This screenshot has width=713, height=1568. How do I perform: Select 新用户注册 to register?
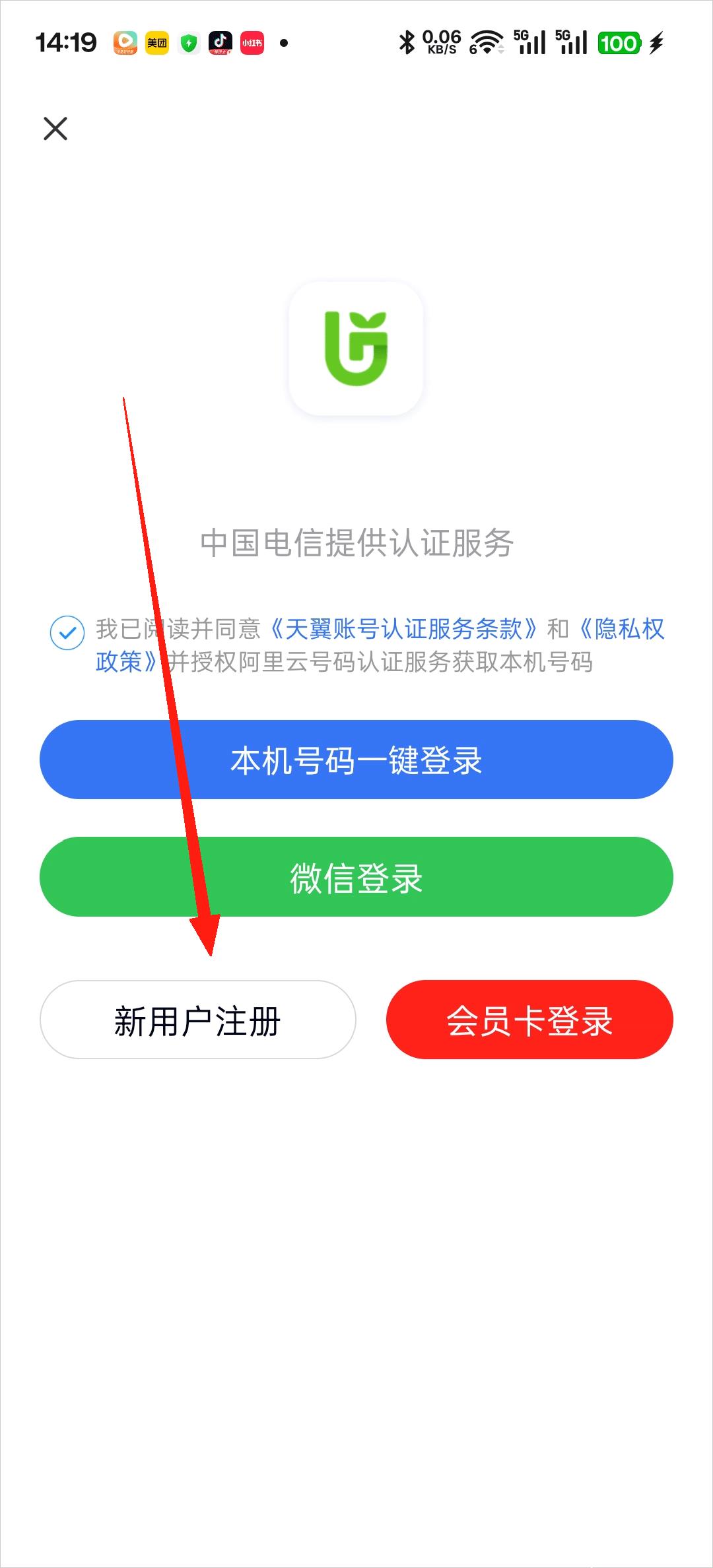click(x=198, y=1020)
